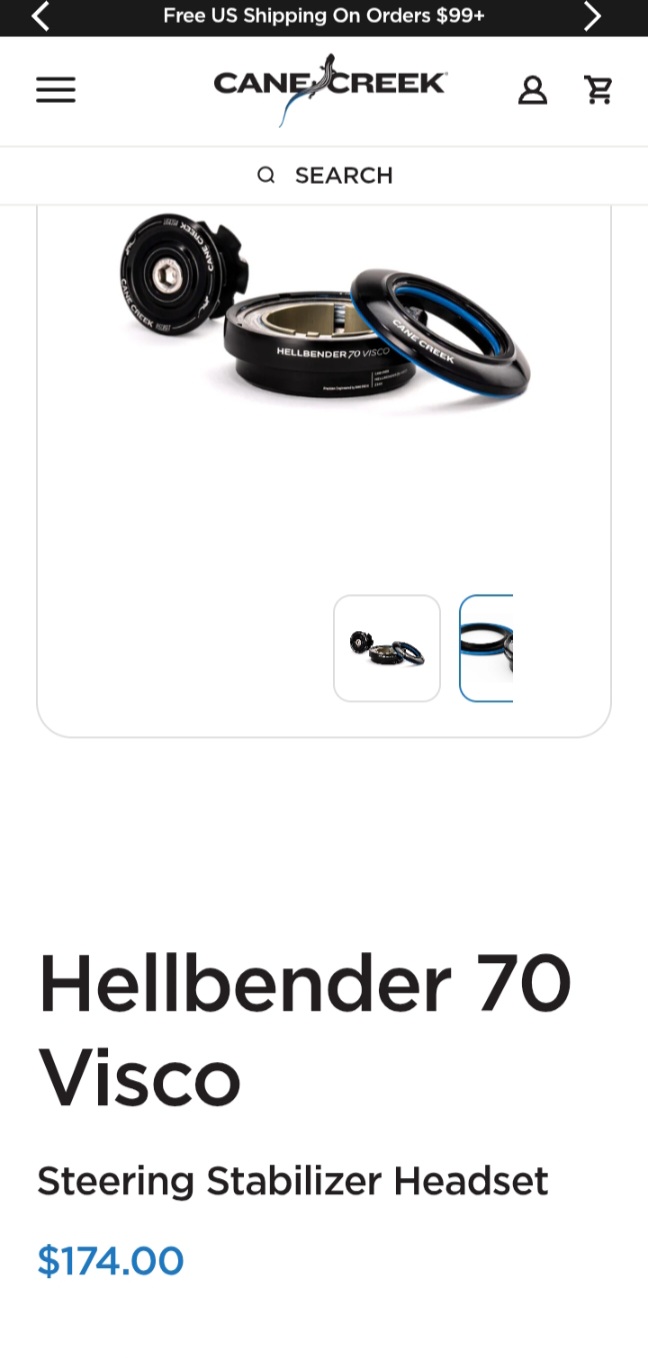Open the hamburger navigation menu
Viewport: 648px width, 1358px height.
click(56, 91)
